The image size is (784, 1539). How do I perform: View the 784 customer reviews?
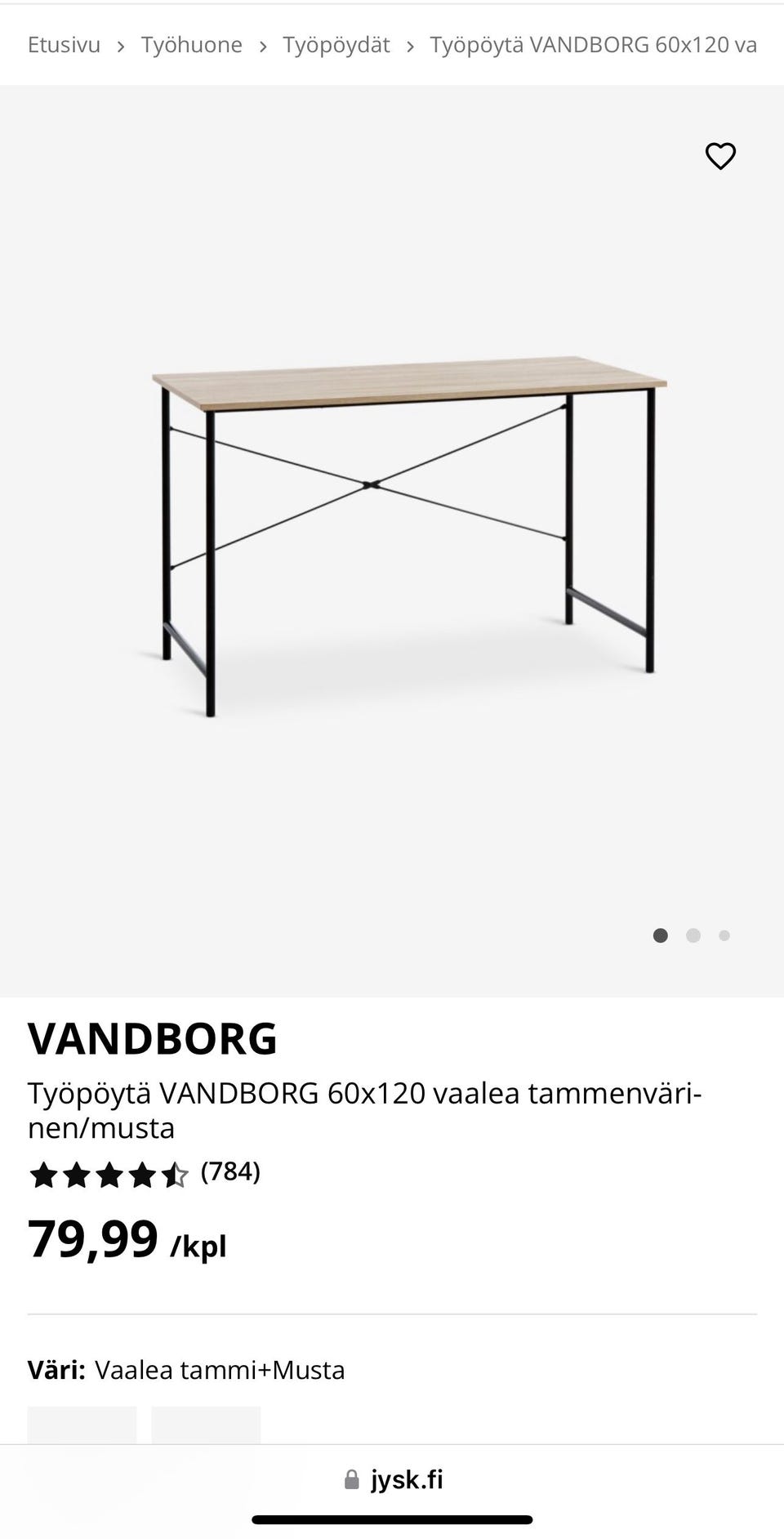click(230, 1172)
